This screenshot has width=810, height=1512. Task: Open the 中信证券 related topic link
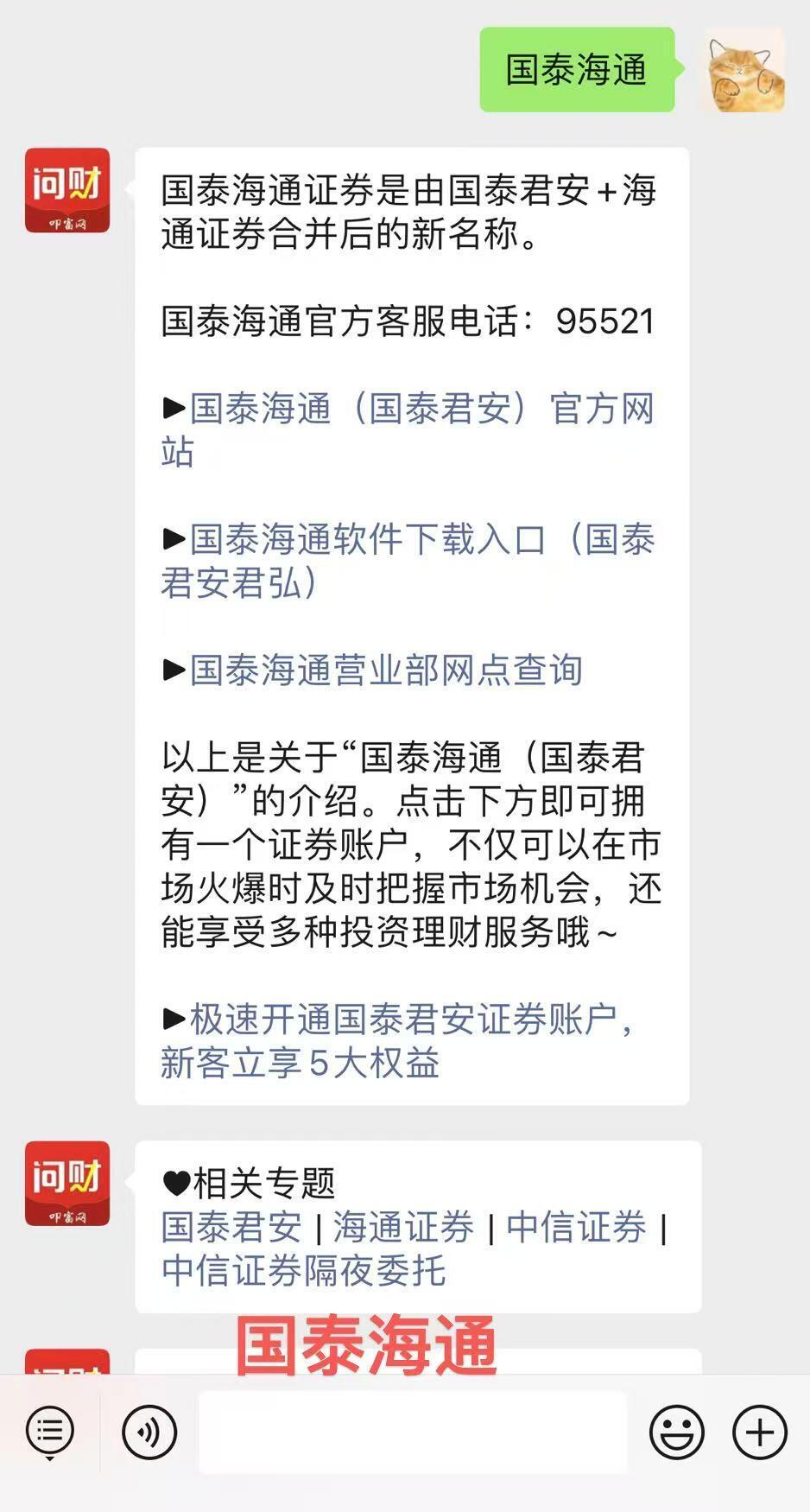pyautogui.click(x=576, y=1227)
